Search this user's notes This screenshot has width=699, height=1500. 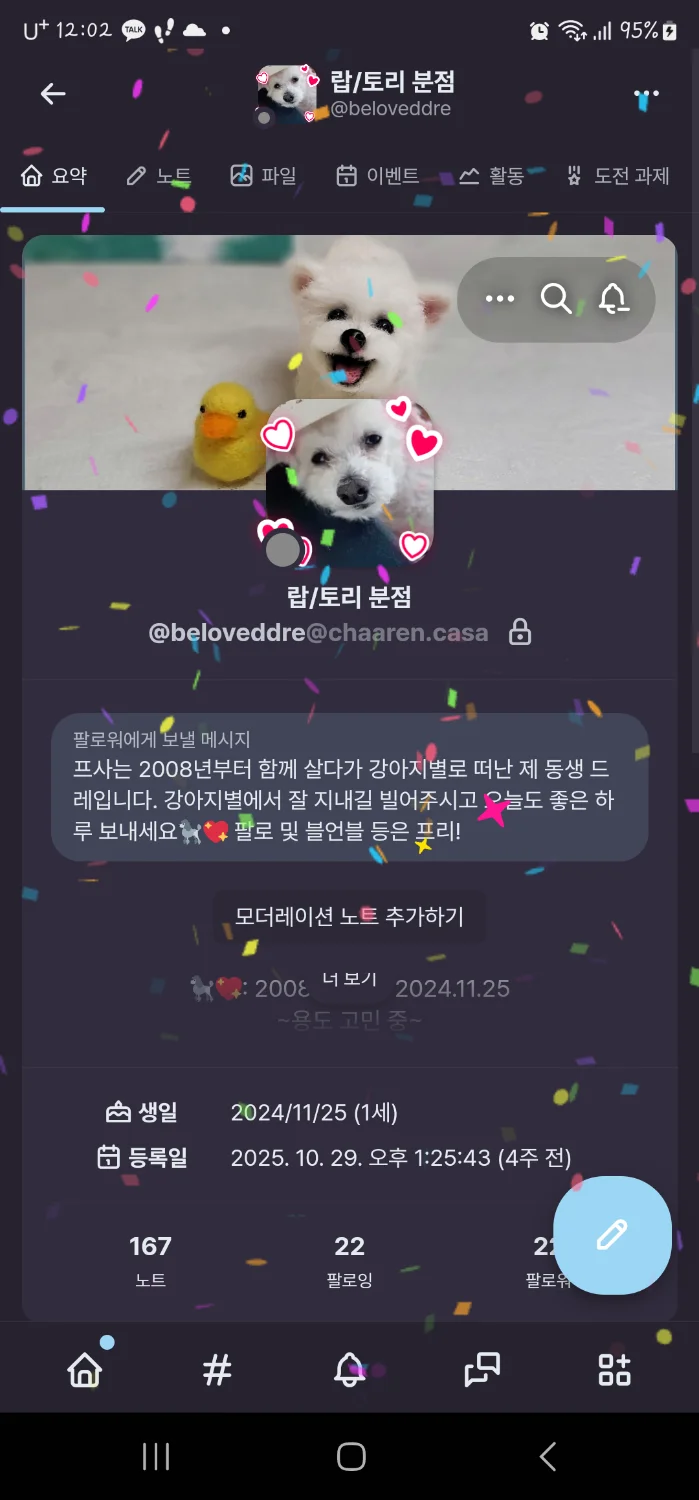(x=555, y=298)
